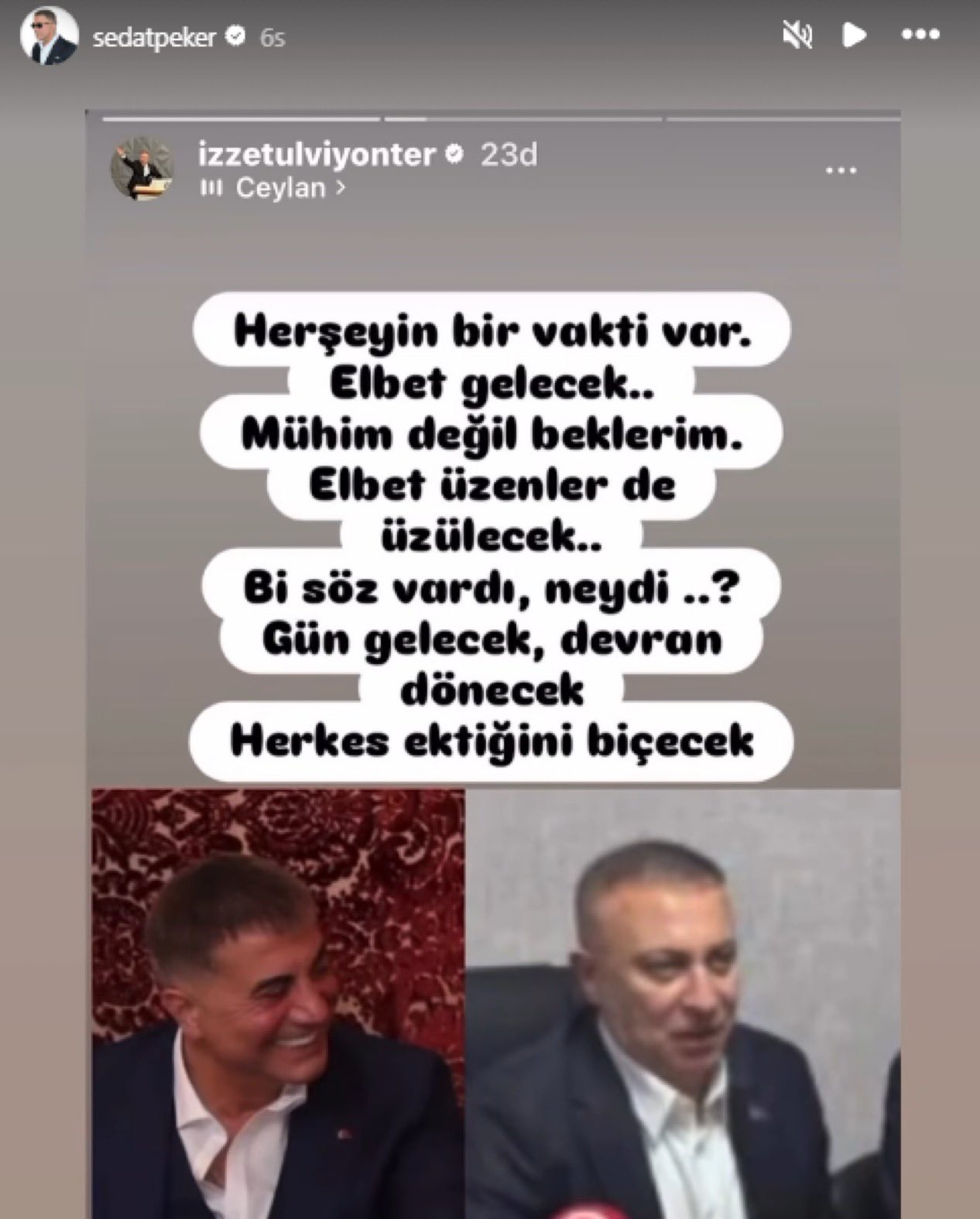This screenshot has height=1219, width=980.
Task: Unmute the story audio
Action: pos(797,35)
